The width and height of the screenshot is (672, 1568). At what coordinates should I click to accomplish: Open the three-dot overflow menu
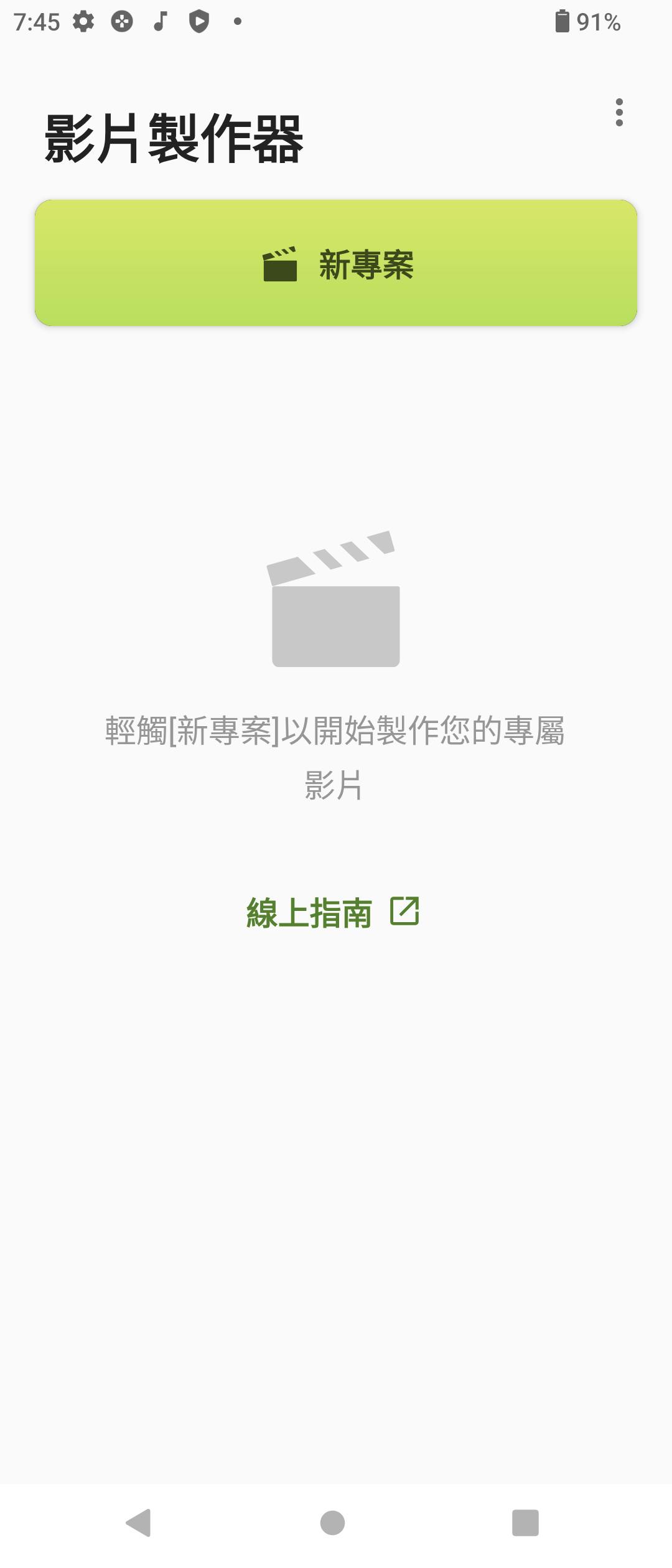pyautogui.click(x=618, y=113)
